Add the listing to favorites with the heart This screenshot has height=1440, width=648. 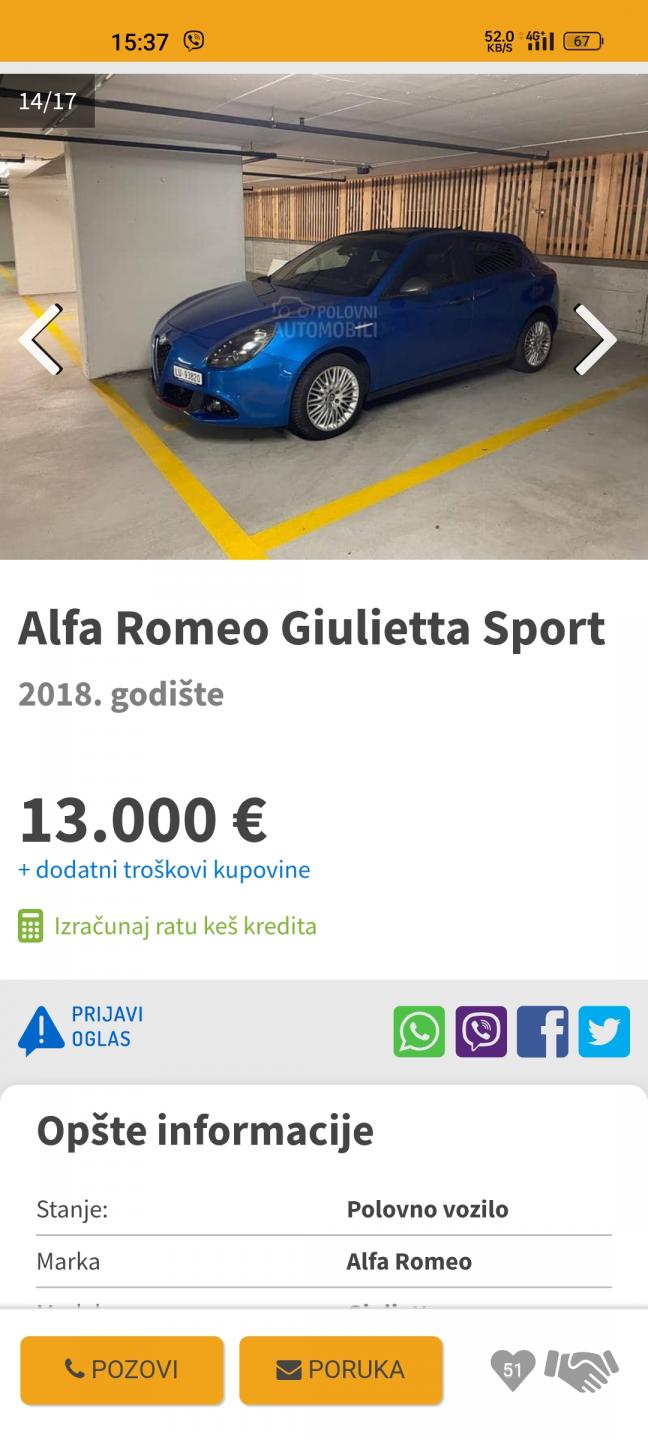513,1370
